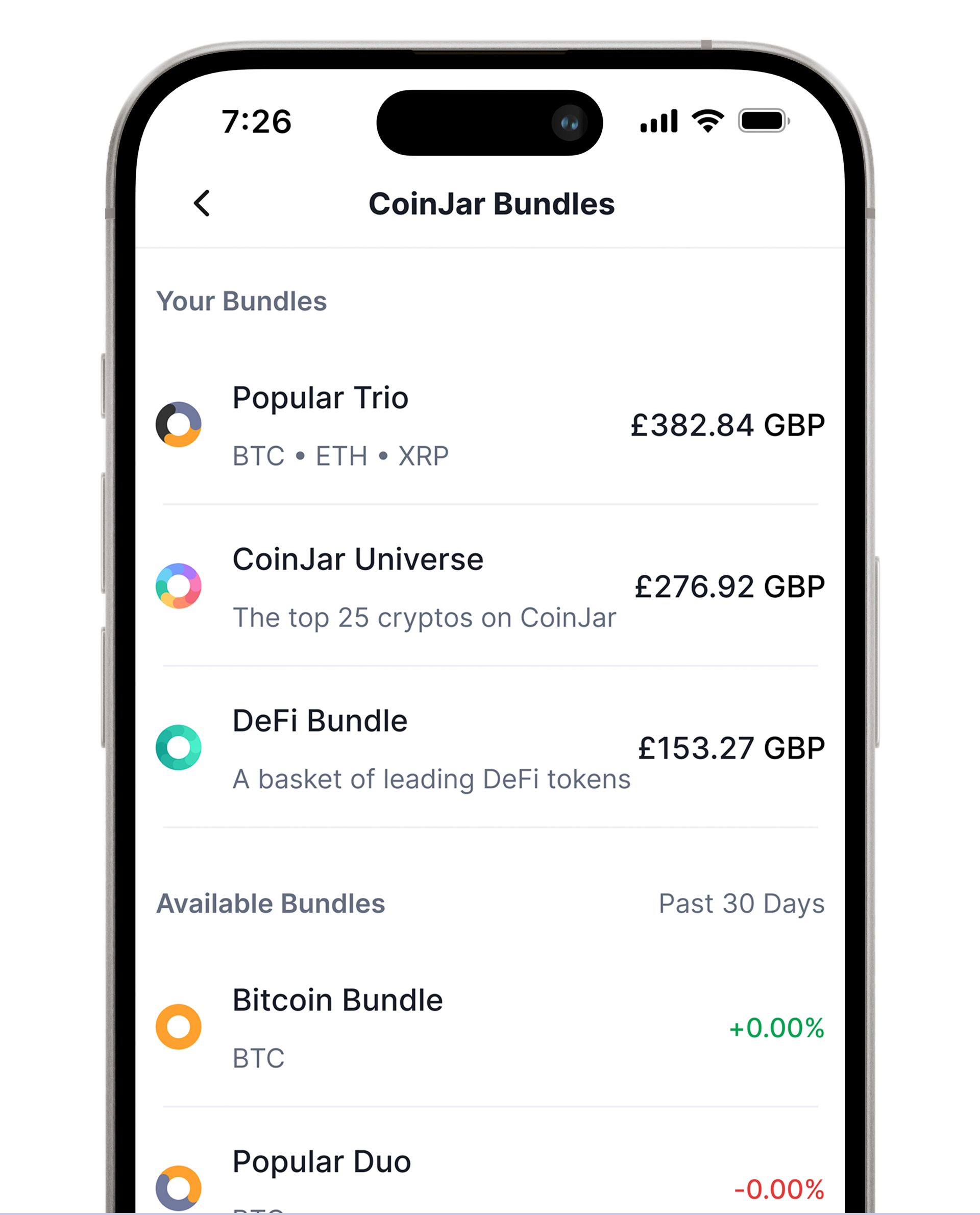Tap the back chevron to return
980x1215 pixels.
202,204
